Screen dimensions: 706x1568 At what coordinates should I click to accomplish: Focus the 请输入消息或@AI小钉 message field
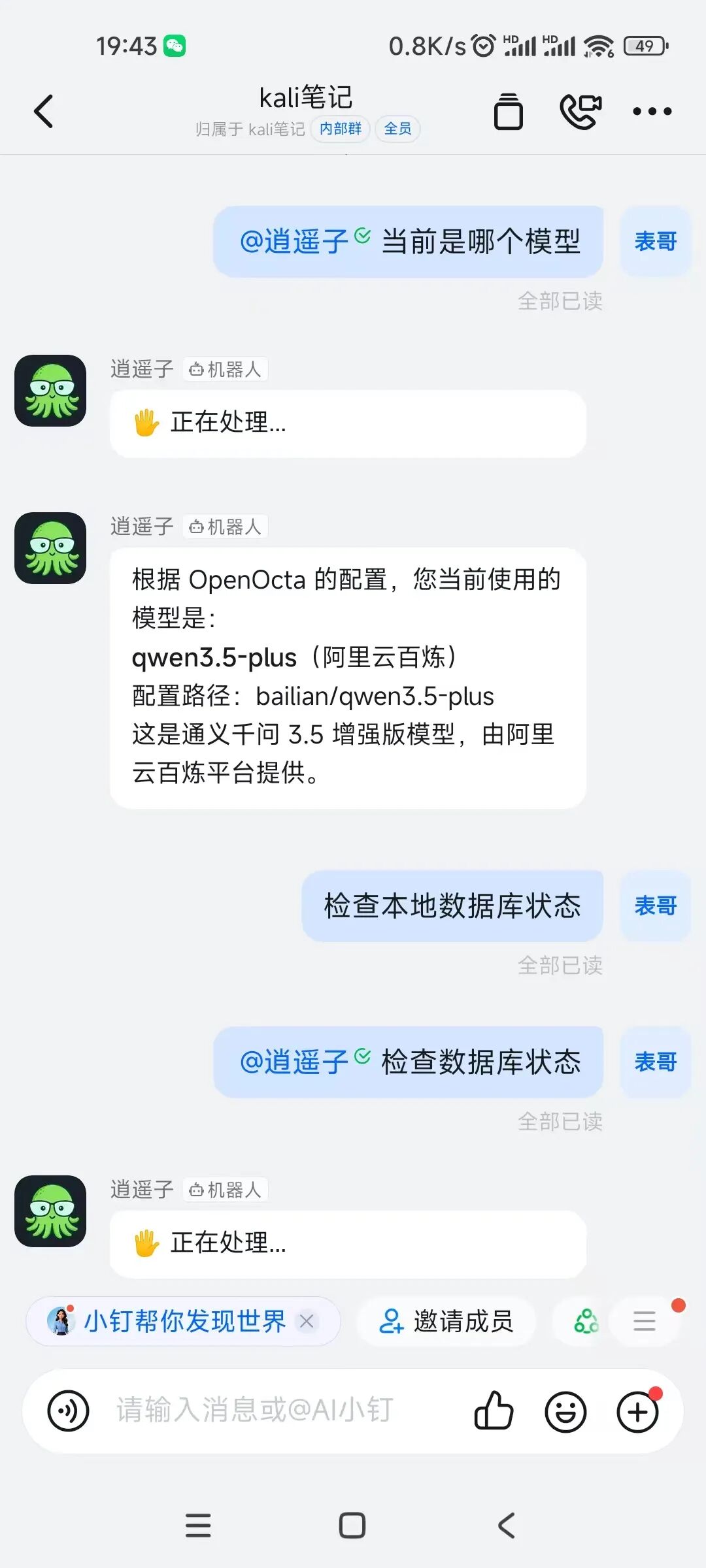click(x=275, y=1410)
